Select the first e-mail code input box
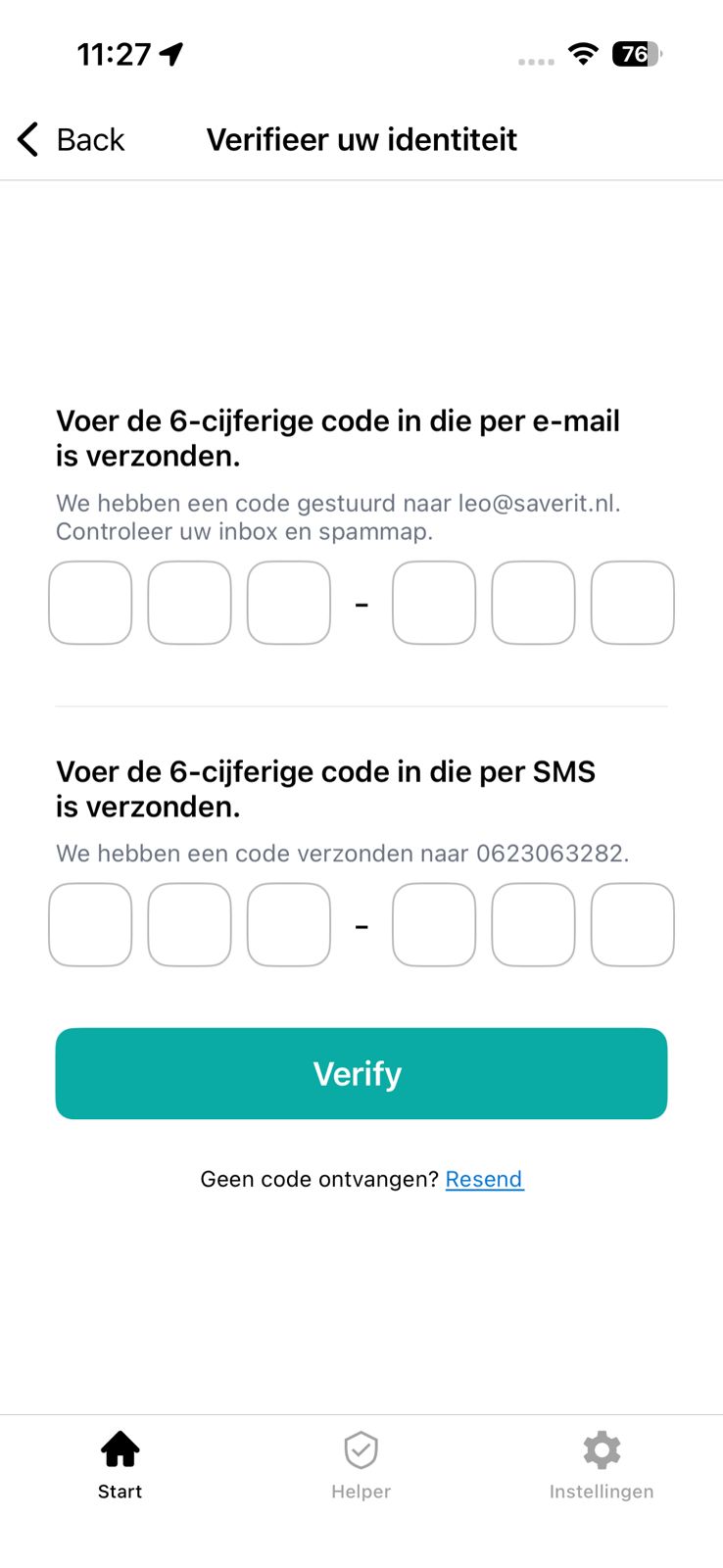The width and height of the screenshot is (723, 1568). click(90, 602)
